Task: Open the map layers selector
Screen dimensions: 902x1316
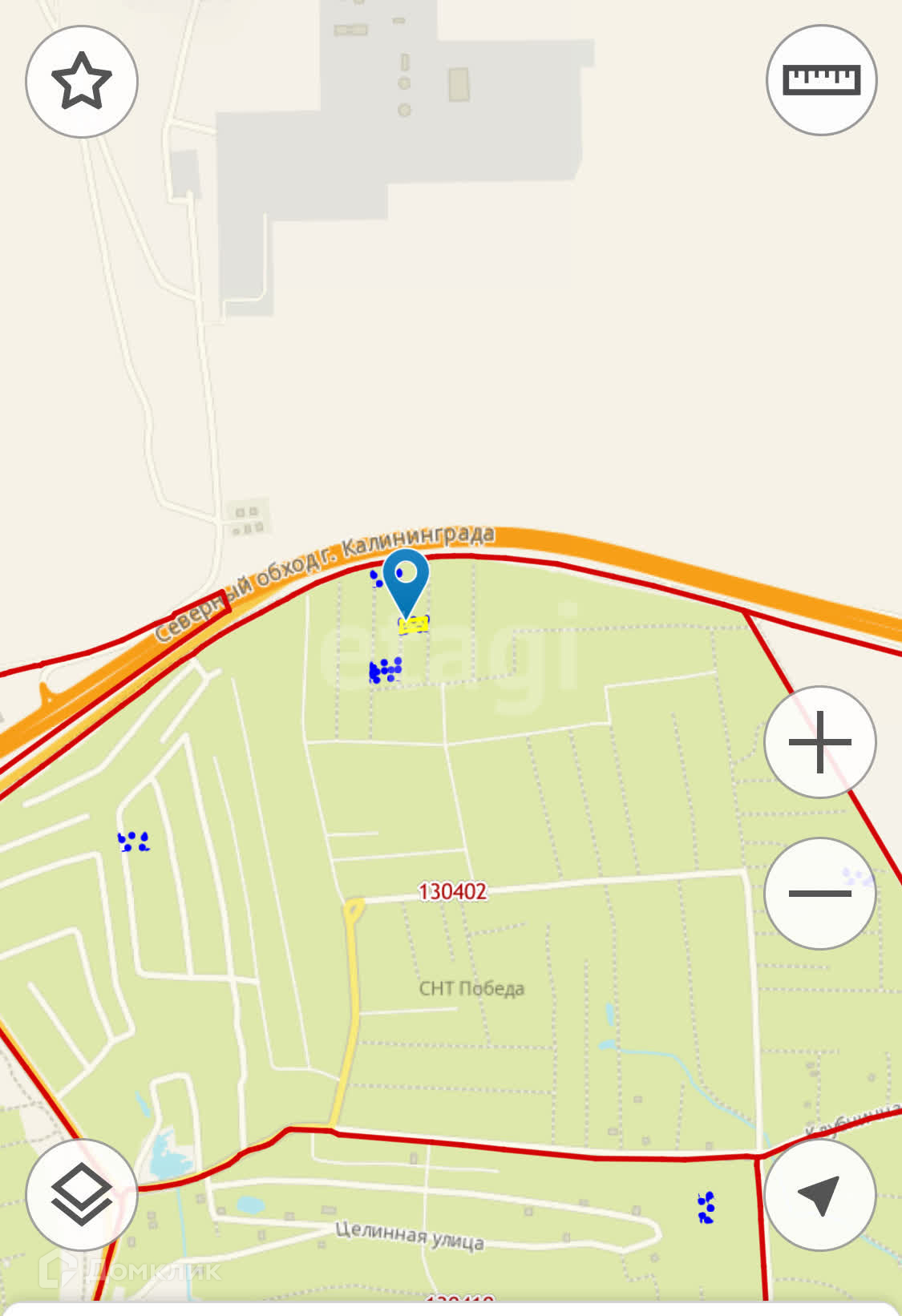Action: click(82, 1194)
